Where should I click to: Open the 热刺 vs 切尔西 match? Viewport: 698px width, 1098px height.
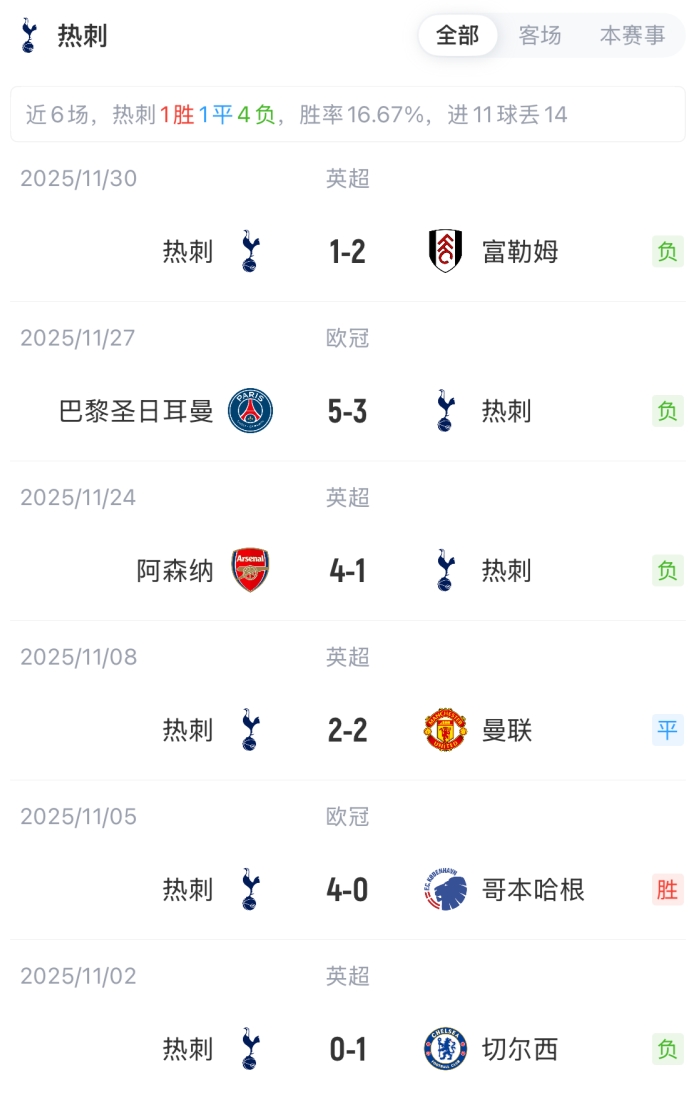click(348, 1049)
